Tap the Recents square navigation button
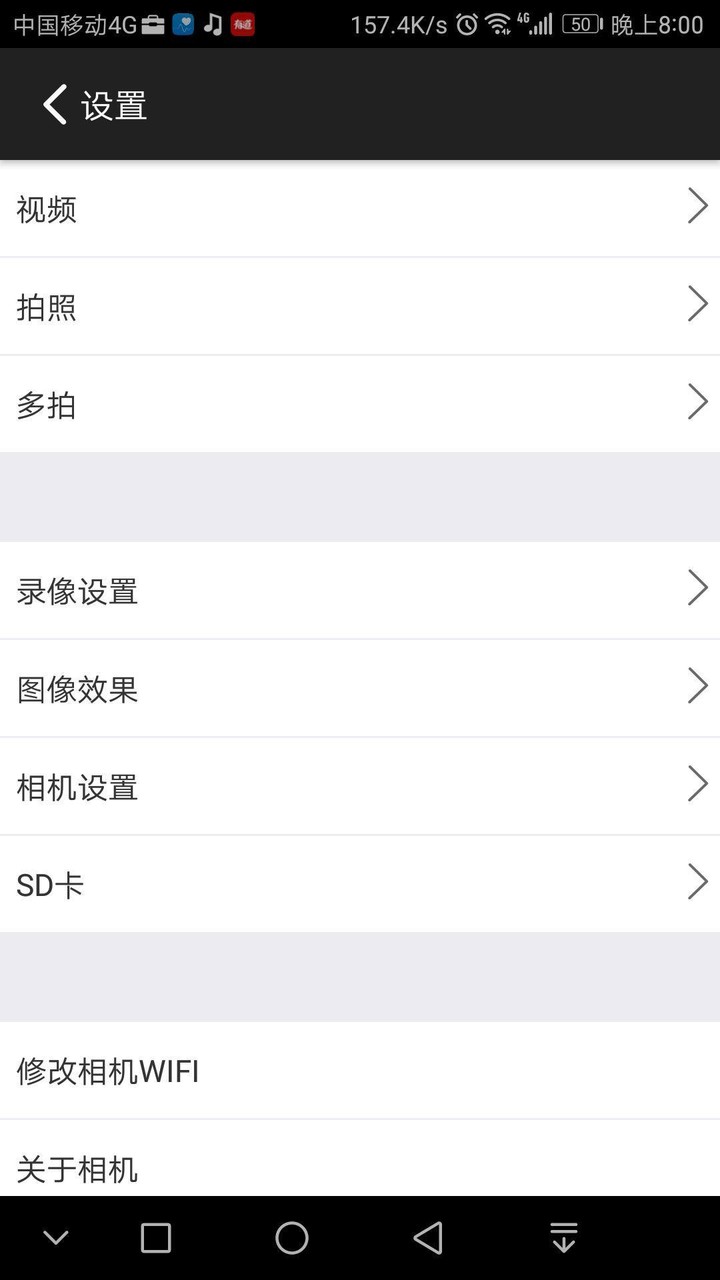 155,1237
